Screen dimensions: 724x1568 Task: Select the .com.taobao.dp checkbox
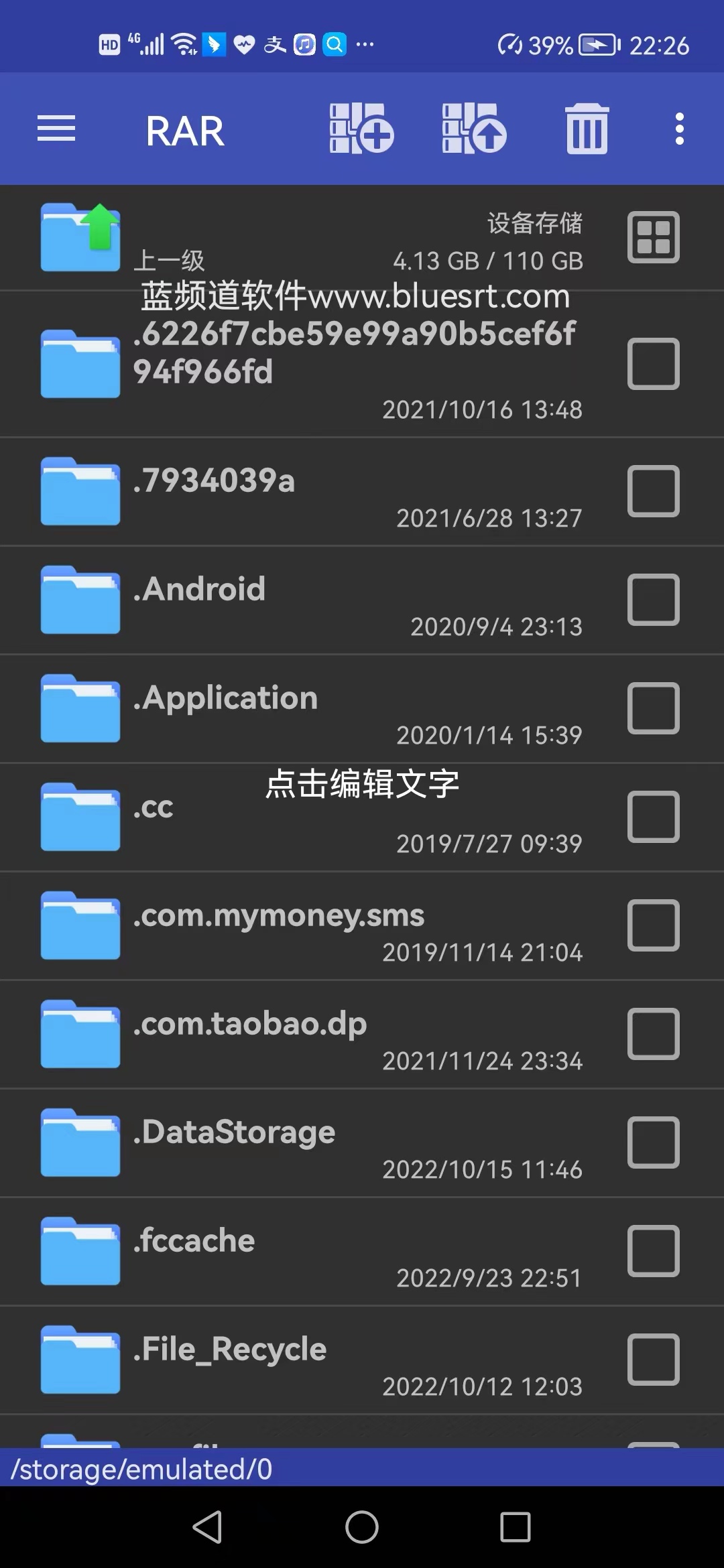pos(653,1034)
